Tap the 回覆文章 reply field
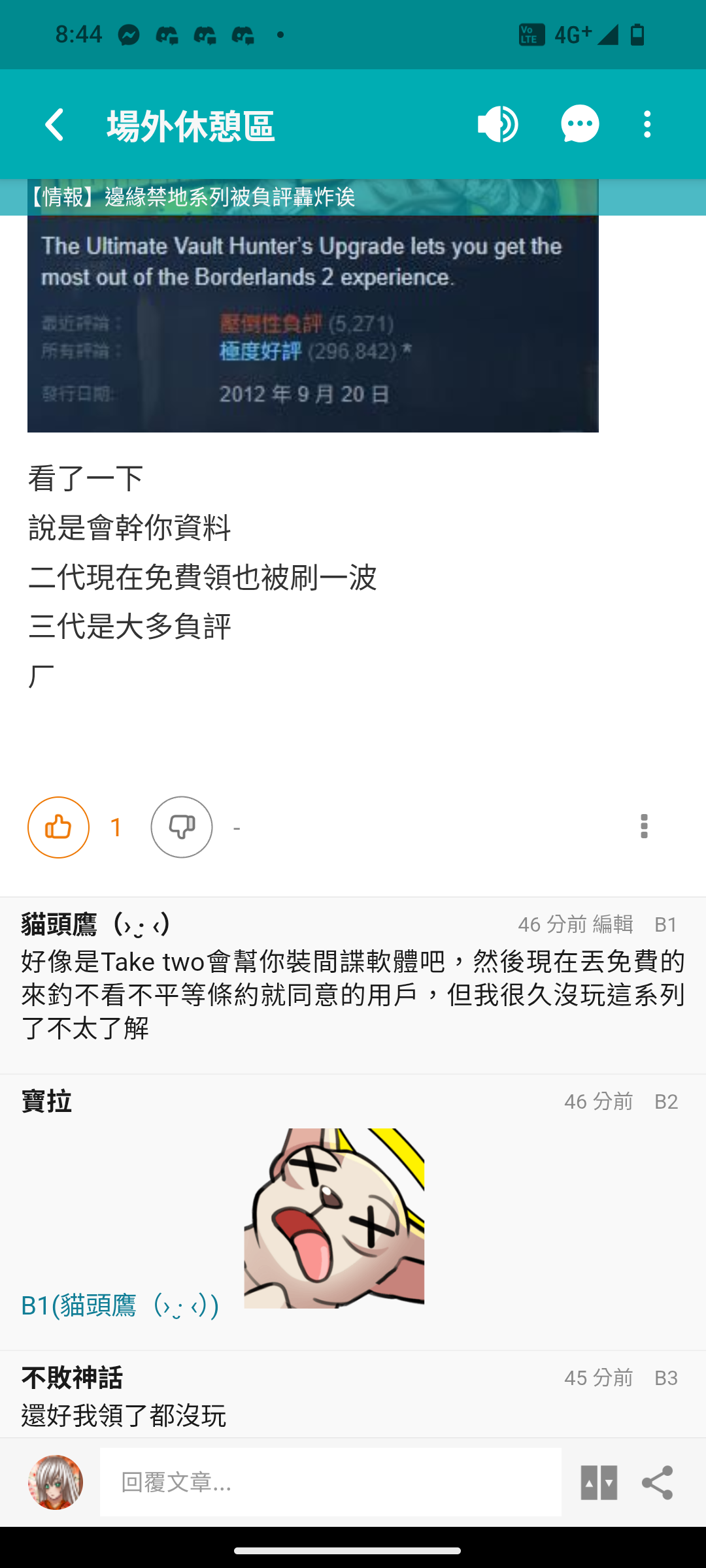 point(330,1482)
